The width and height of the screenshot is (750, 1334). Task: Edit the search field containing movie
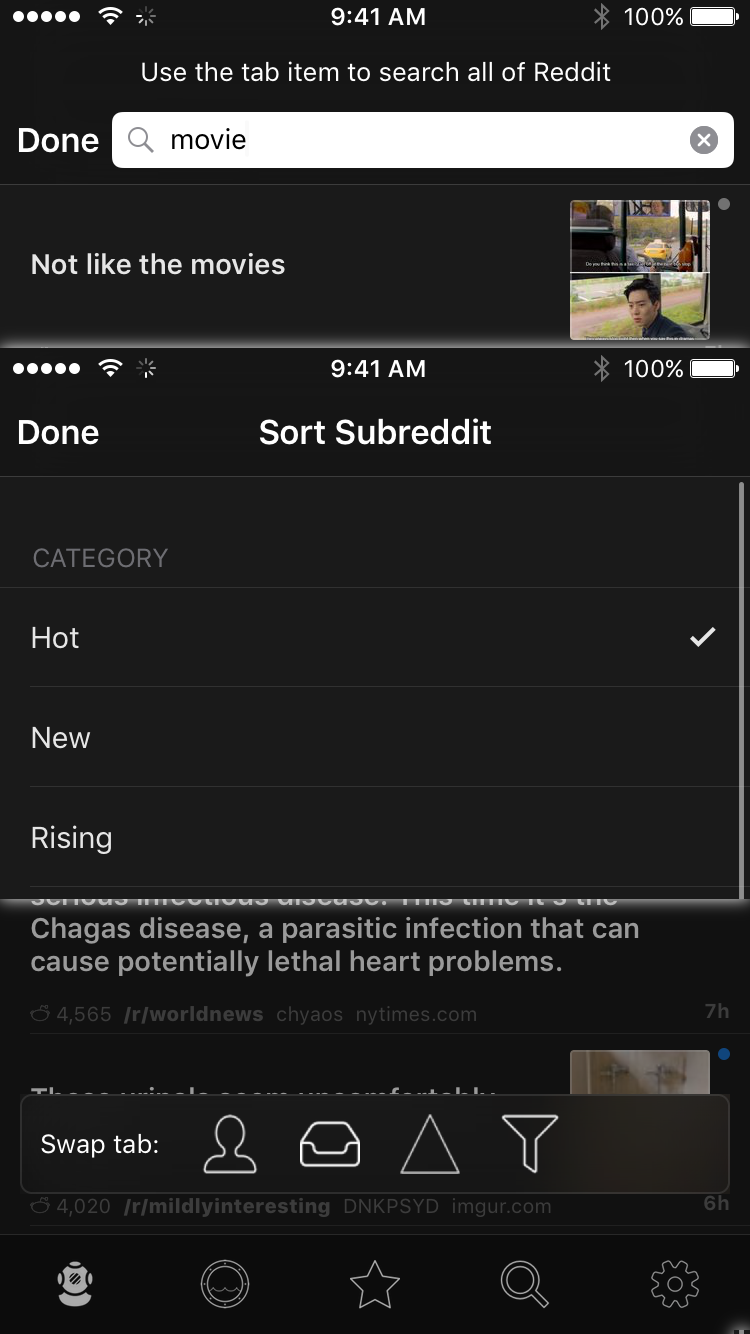[423, 140]
